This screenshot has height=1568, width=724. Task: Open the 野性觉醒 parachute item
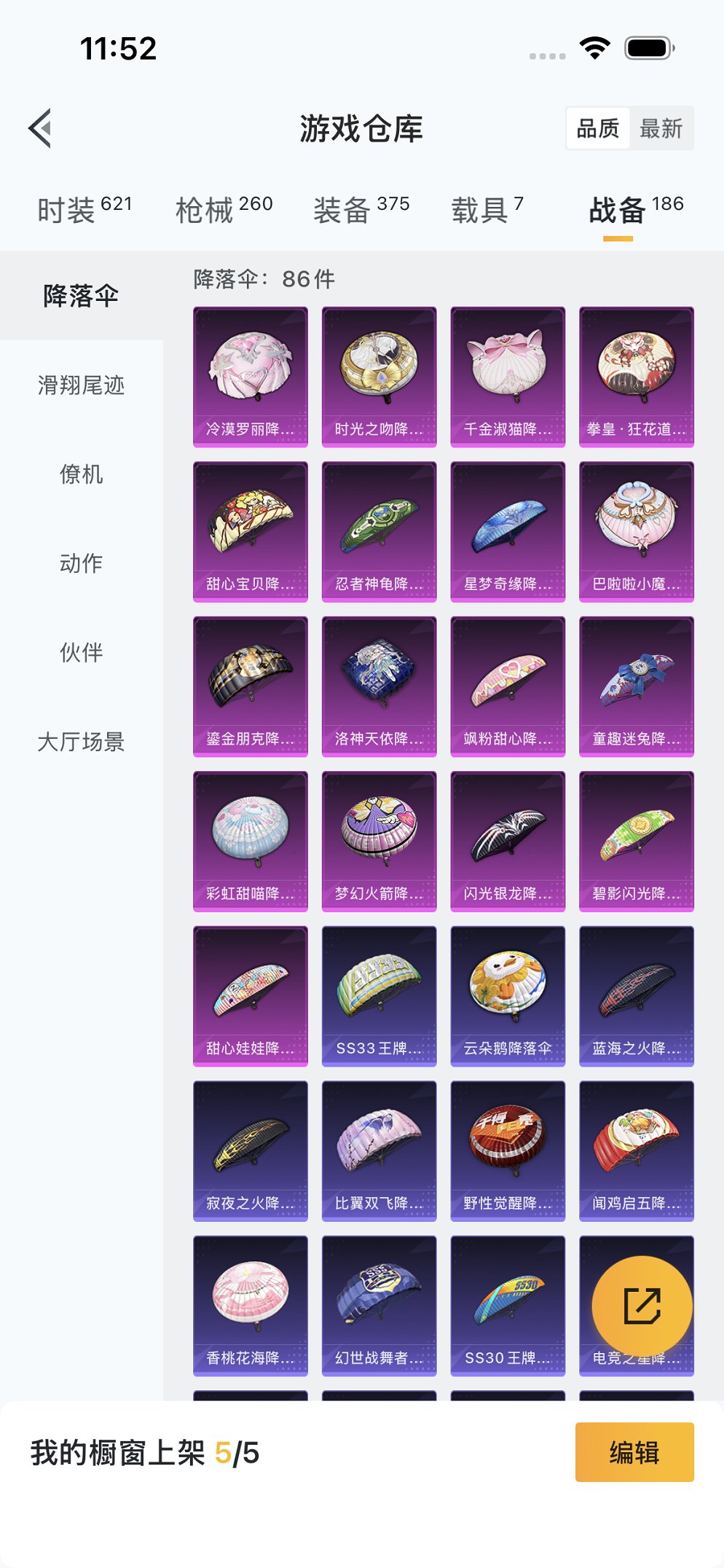tap(508, 1150)
